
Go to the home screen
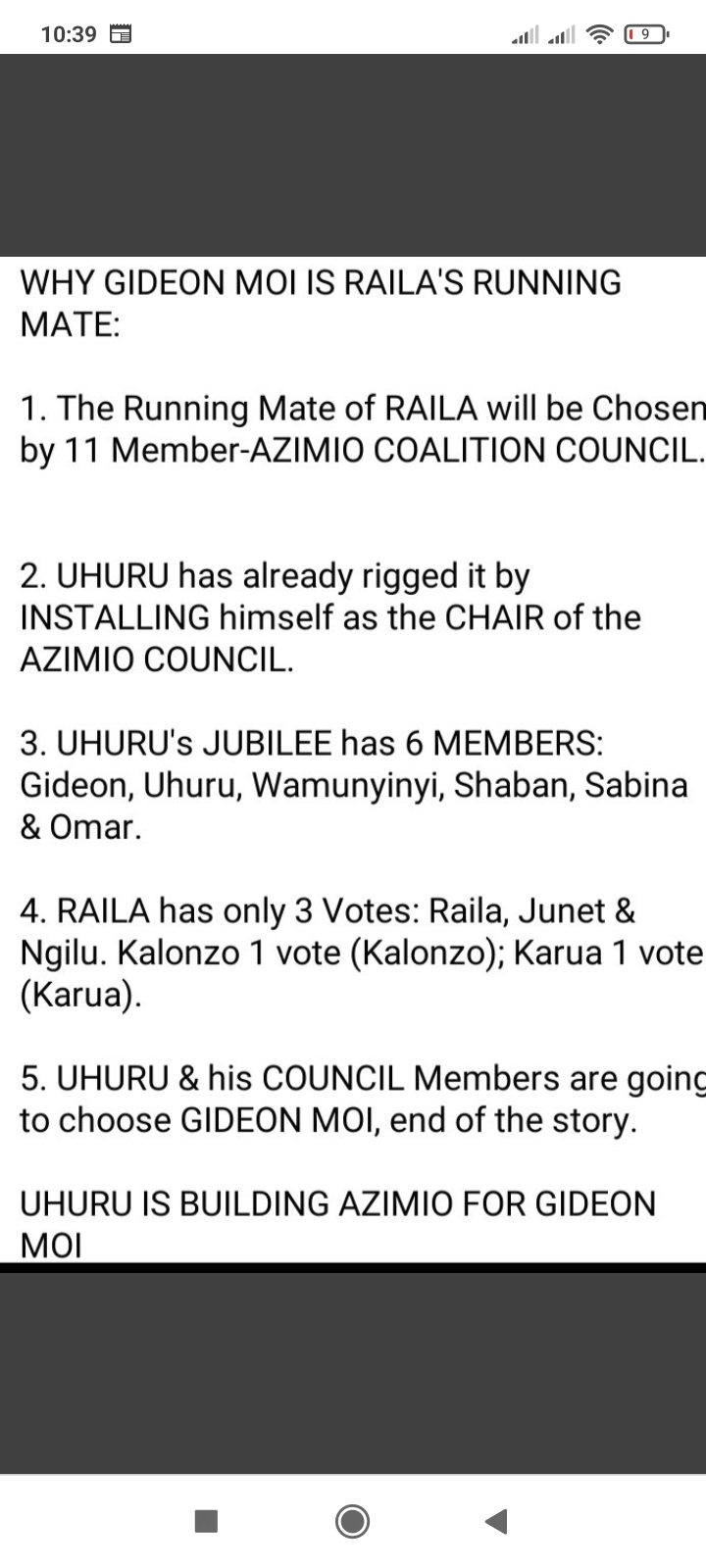point(352,1521)
